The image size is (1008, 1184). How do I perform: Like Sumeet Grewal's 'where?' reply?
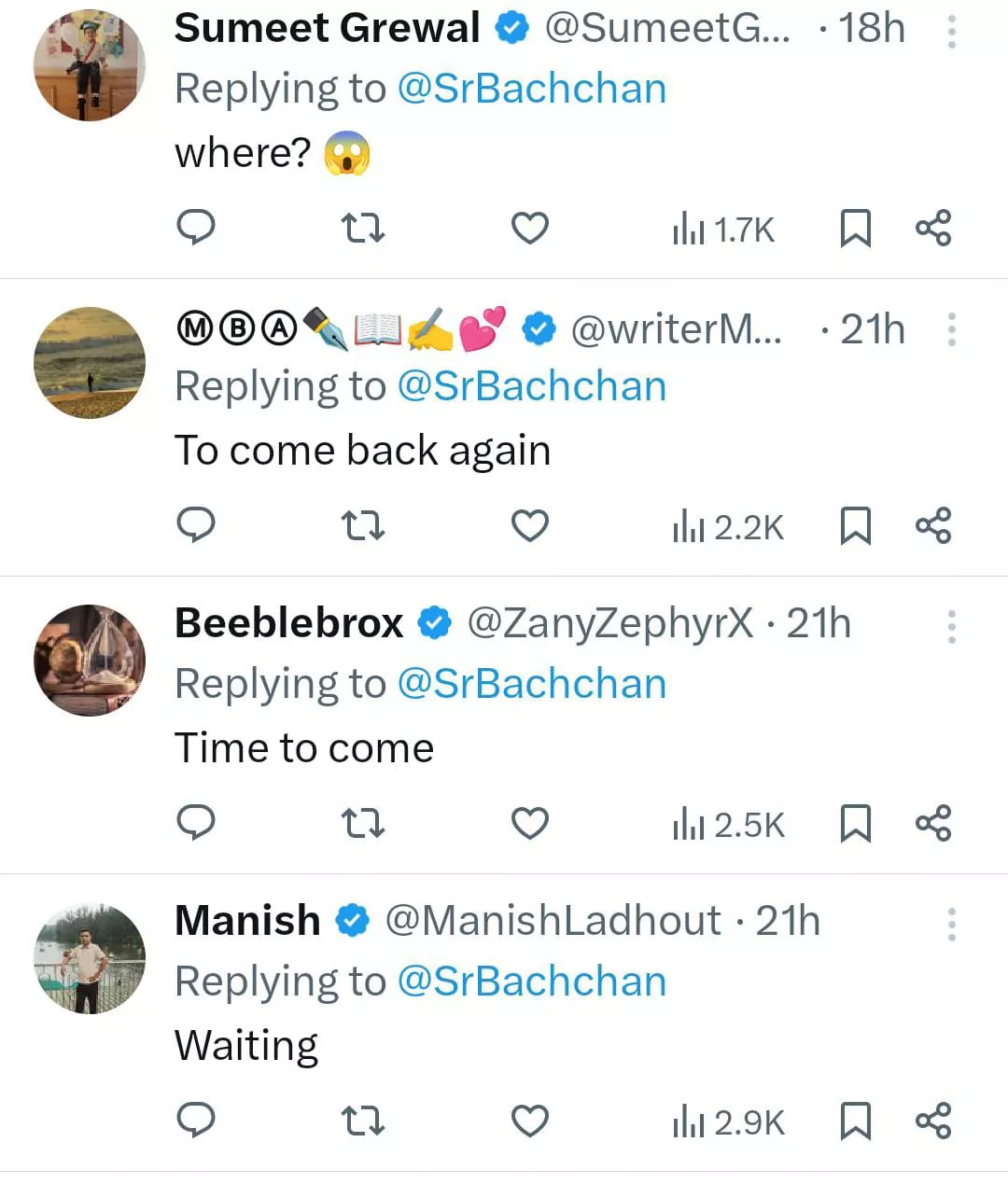(x=529, y=228)
